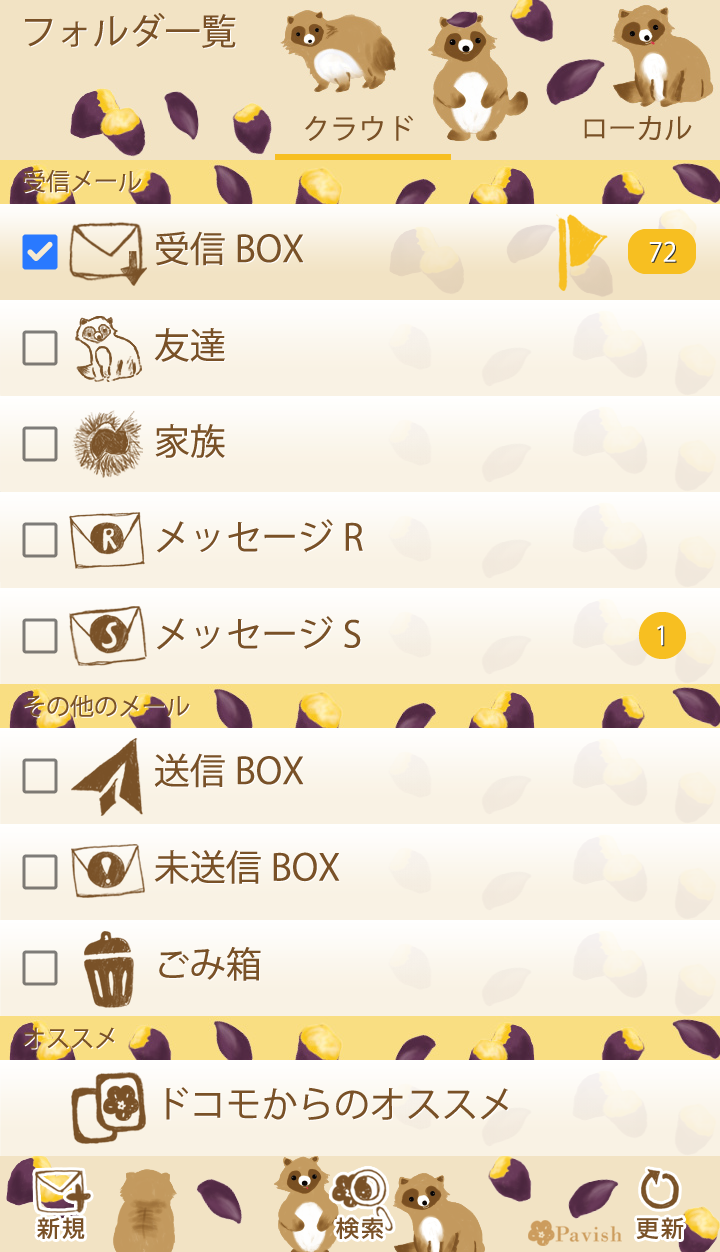The height and width of the screenshot is (1252, 720).
Task: Select the 送信BOX checkbox
Action: (x=40, y=776)
